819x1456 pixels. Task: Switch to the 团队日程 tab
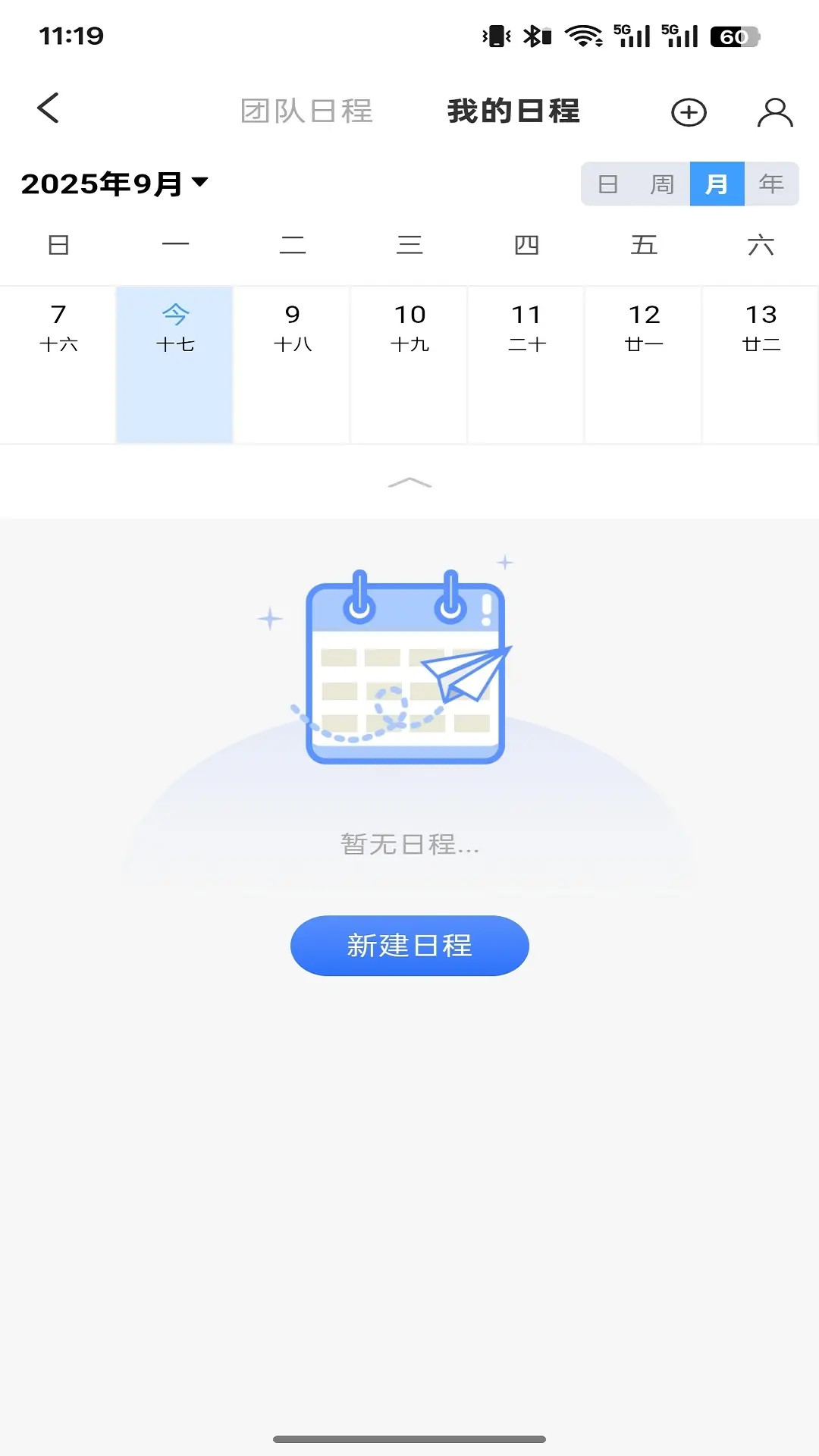(x=306, y=111)
